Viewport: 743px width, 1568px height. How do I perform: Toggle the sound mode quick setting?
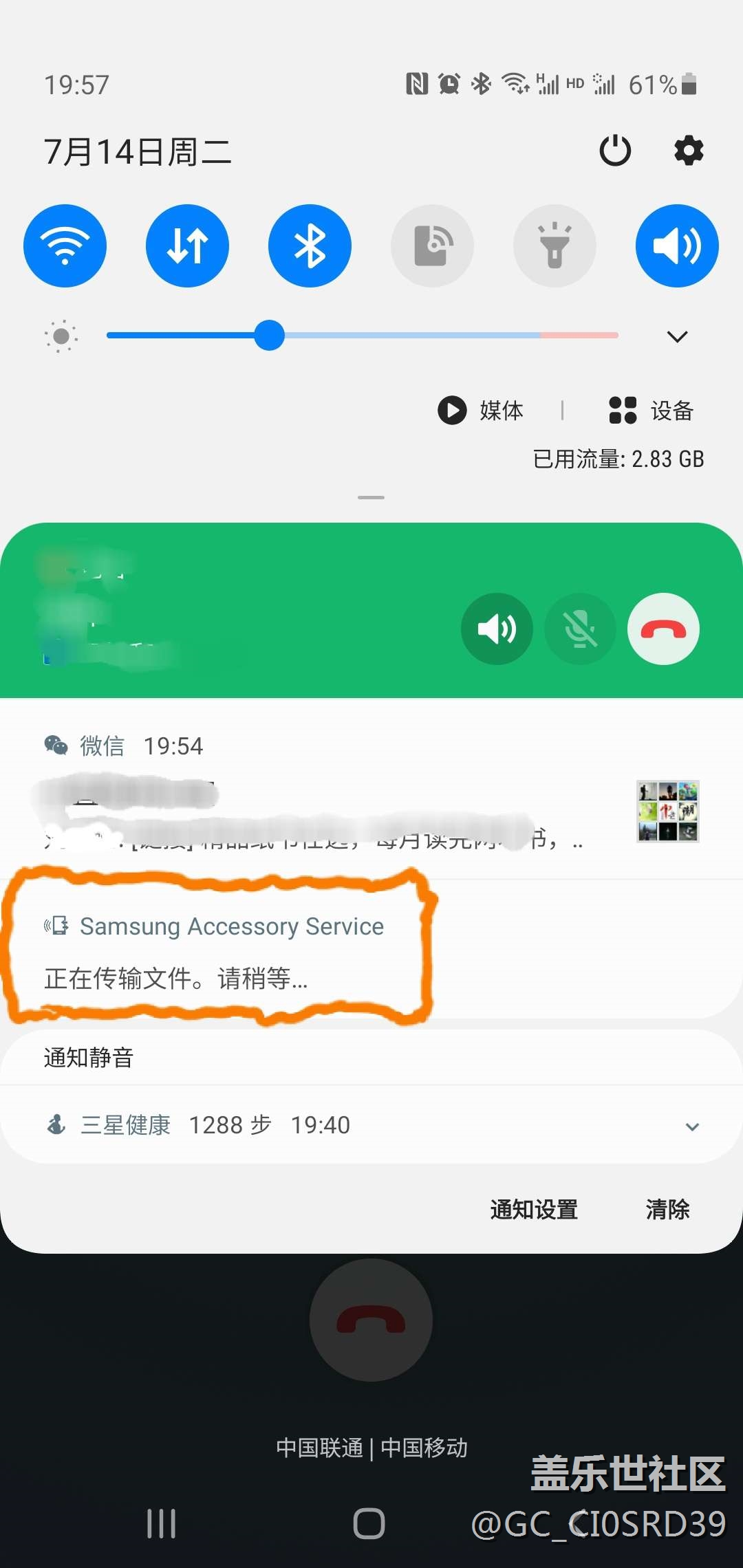pyautogui.click(x=677, y=246)
